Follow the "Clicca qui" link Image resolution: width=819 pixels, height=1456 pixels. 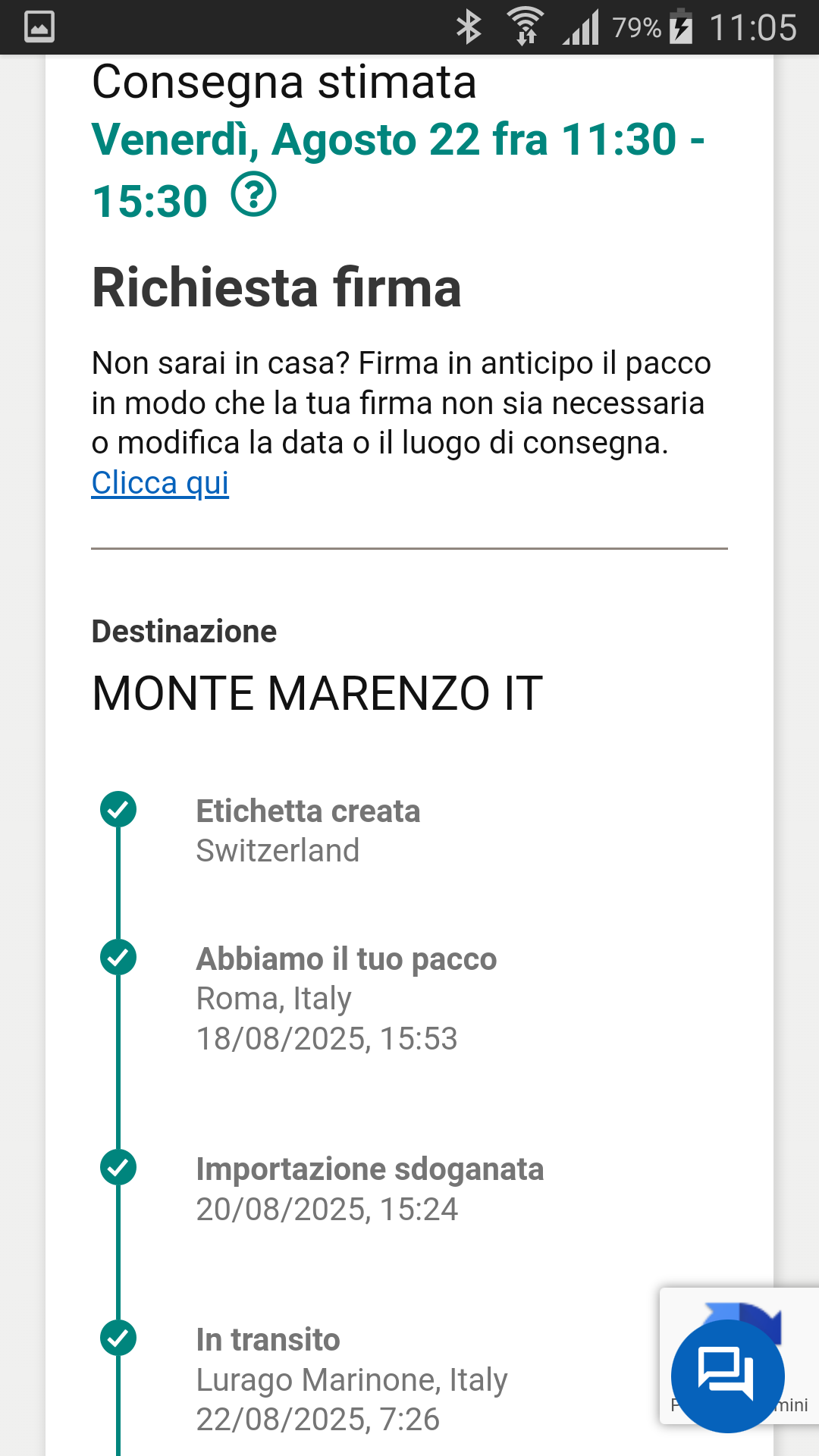pos(160,483)
